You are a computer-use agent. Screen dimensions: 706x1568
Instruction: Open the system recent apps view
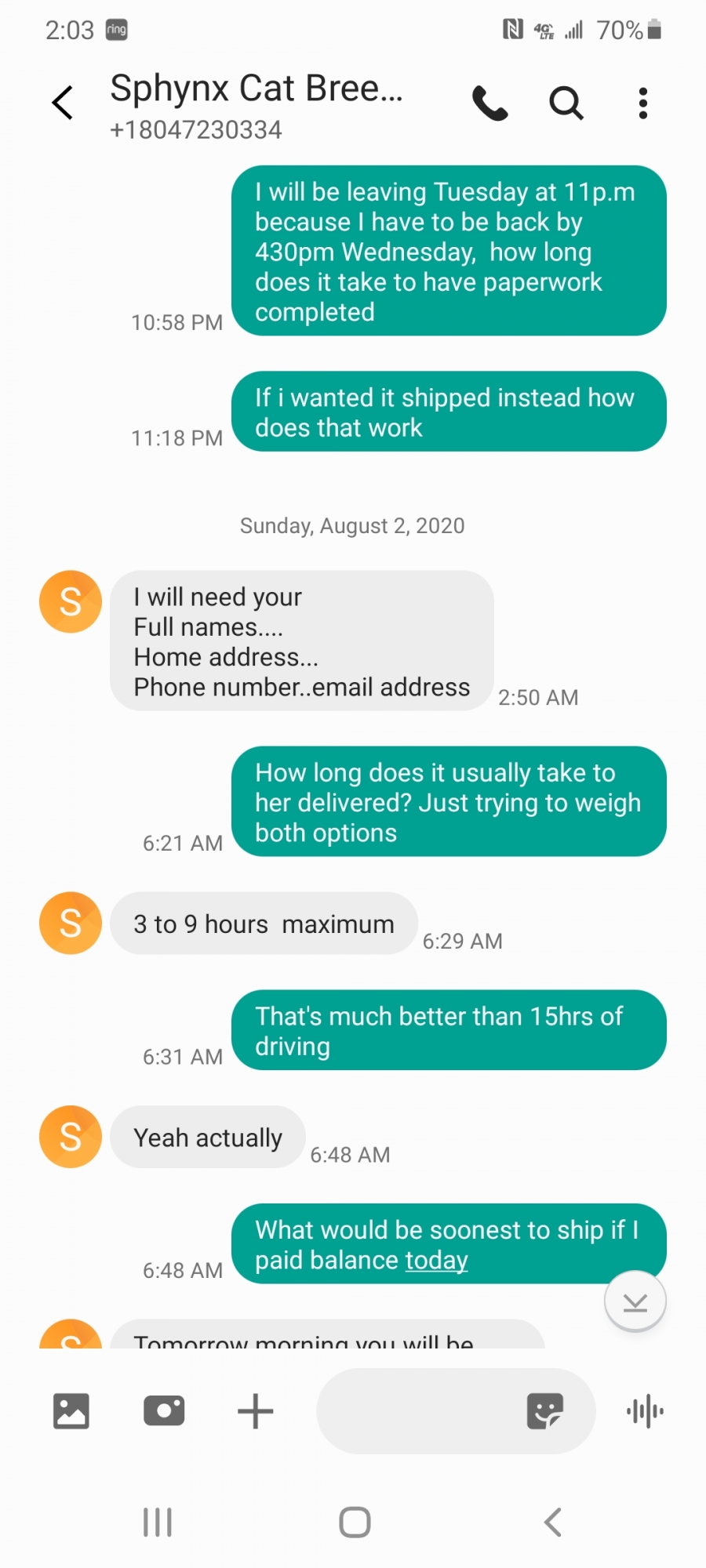pyautogui.click(x=157, y=1523)
